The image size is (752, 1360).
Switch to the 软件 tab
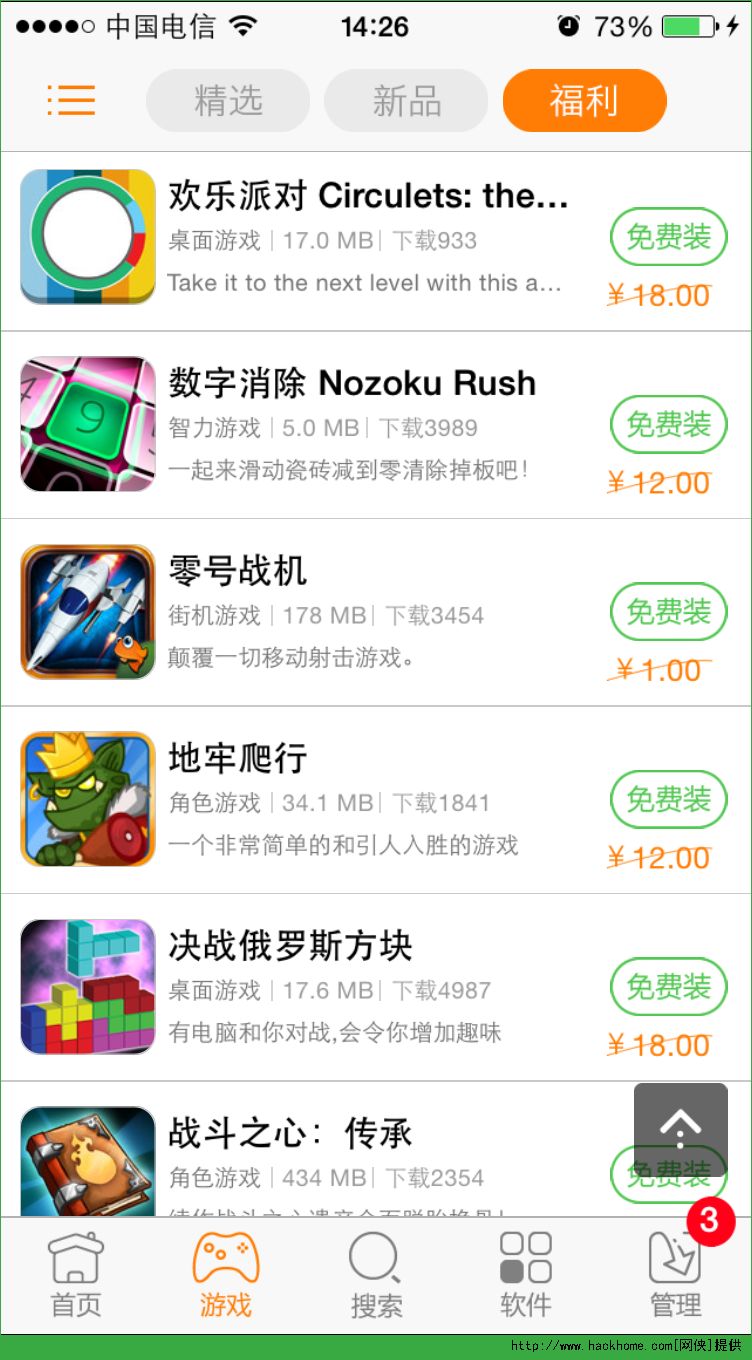526,1276
